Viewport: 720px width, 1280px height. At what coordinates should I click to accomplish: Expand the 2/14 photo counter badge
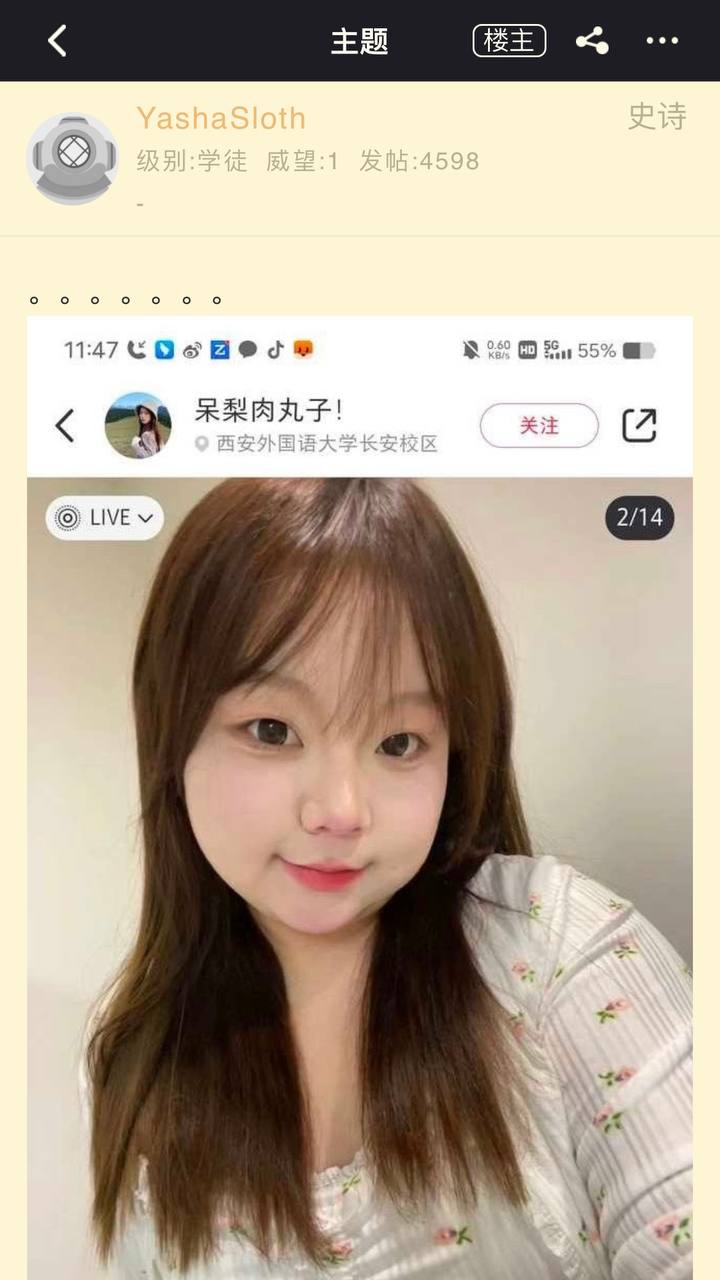[638, 518]
